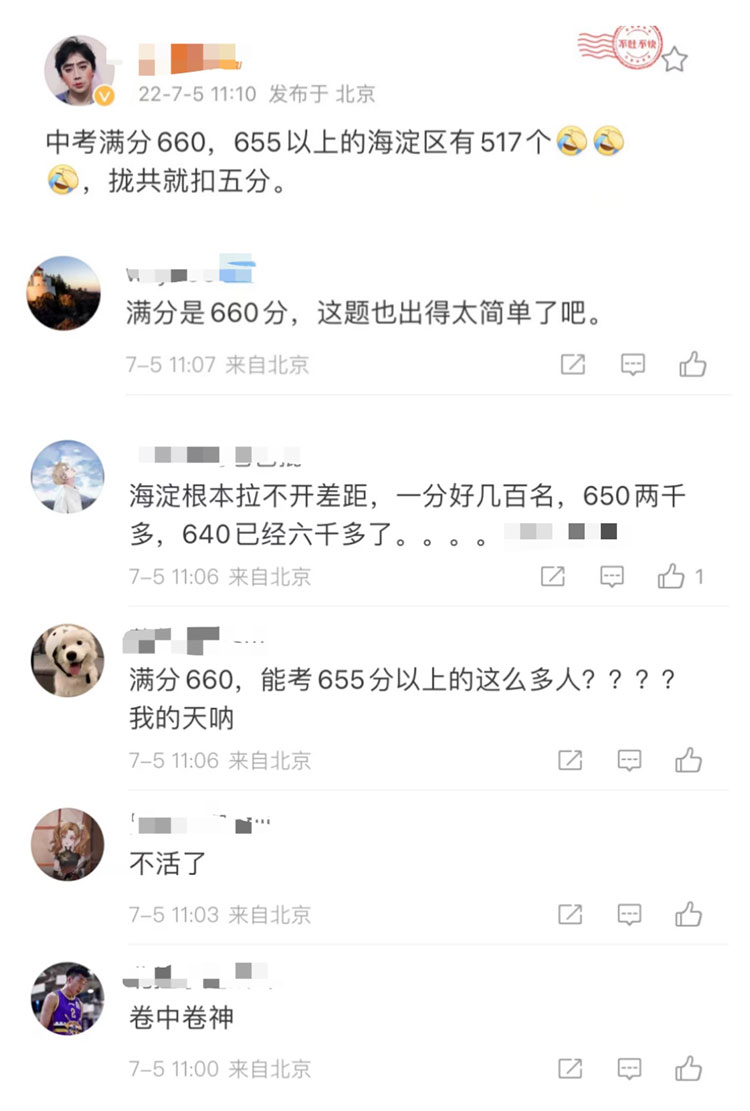This screenshot has width=750, height=1111.
Task: Reply to the comment starting "海淀根本拉不开差距"
Action: click(611, 576)
